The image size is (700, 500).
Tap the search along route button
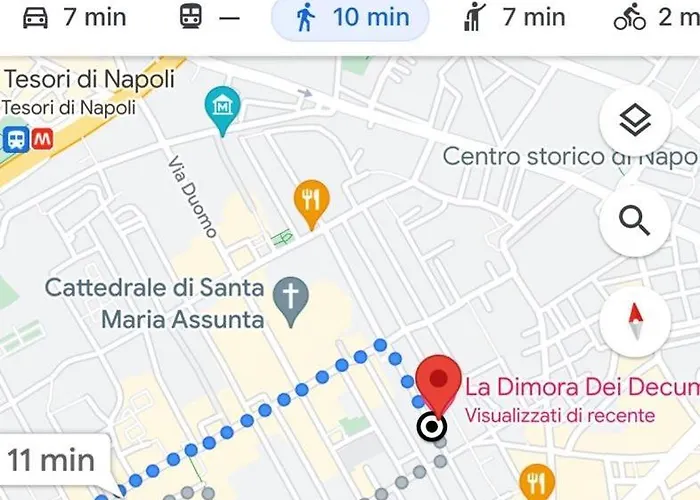click(x=635, y=220)
